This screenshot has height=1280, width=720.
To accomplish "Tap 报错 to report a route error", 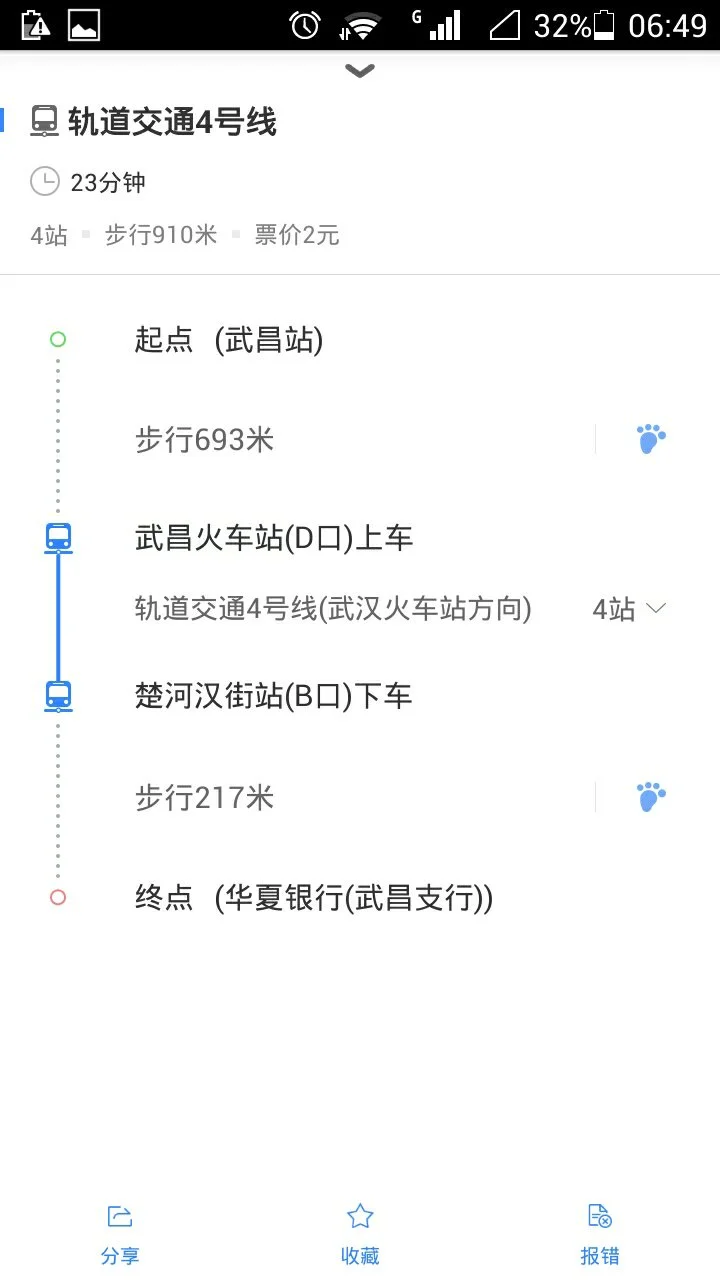I will tap(599, 1255).
